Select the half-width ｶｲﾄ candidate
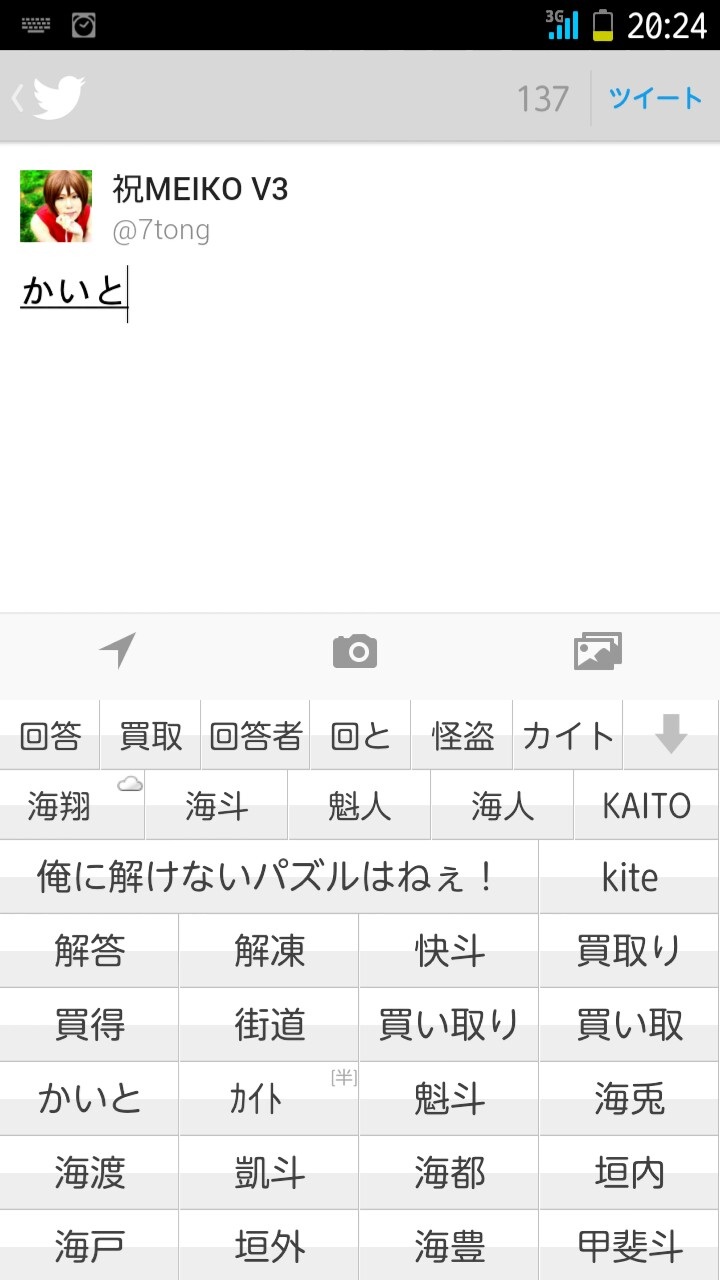The width and height of the screenshot is (720, 1280). click(x=268, y=1099)
